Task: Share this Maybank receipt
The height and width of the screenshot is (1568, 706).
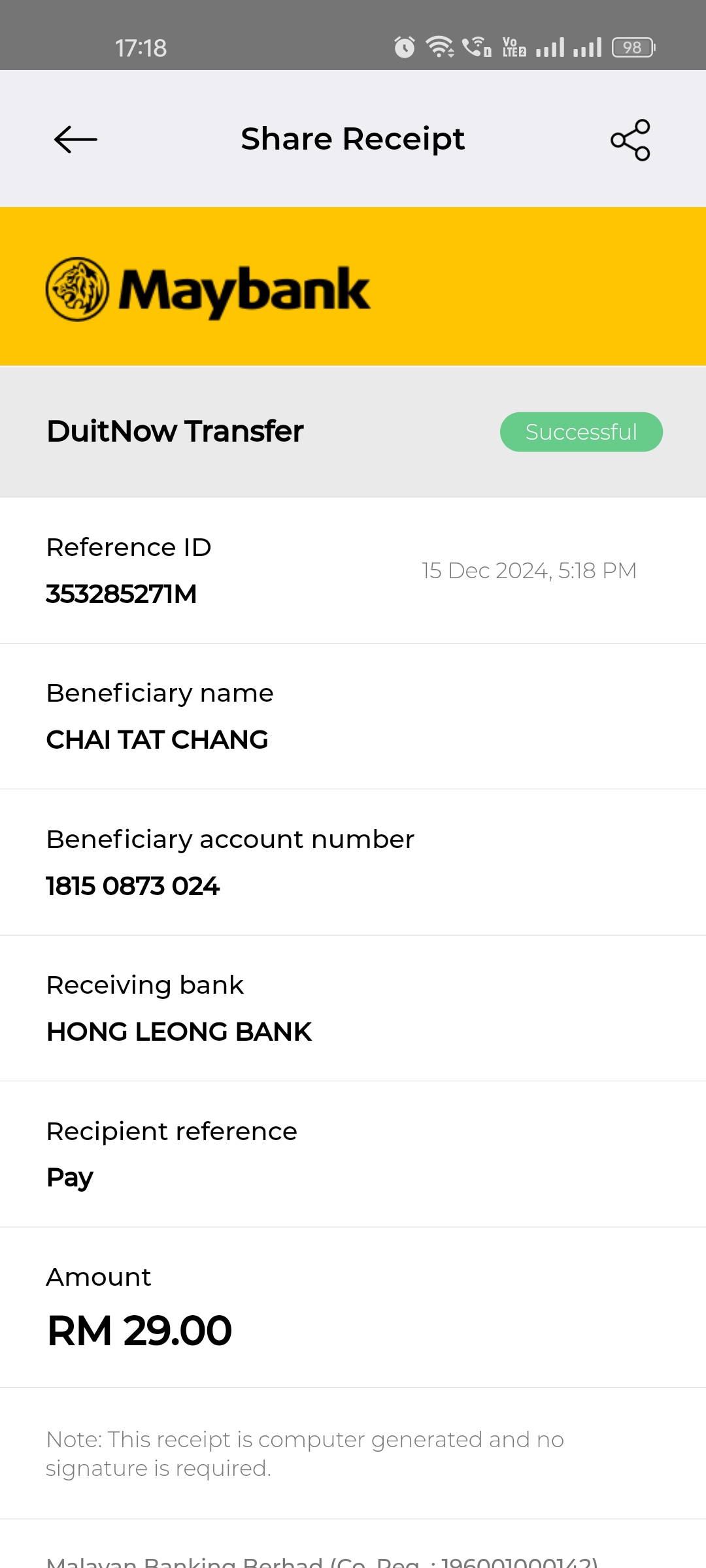Action: pos(630,140)
